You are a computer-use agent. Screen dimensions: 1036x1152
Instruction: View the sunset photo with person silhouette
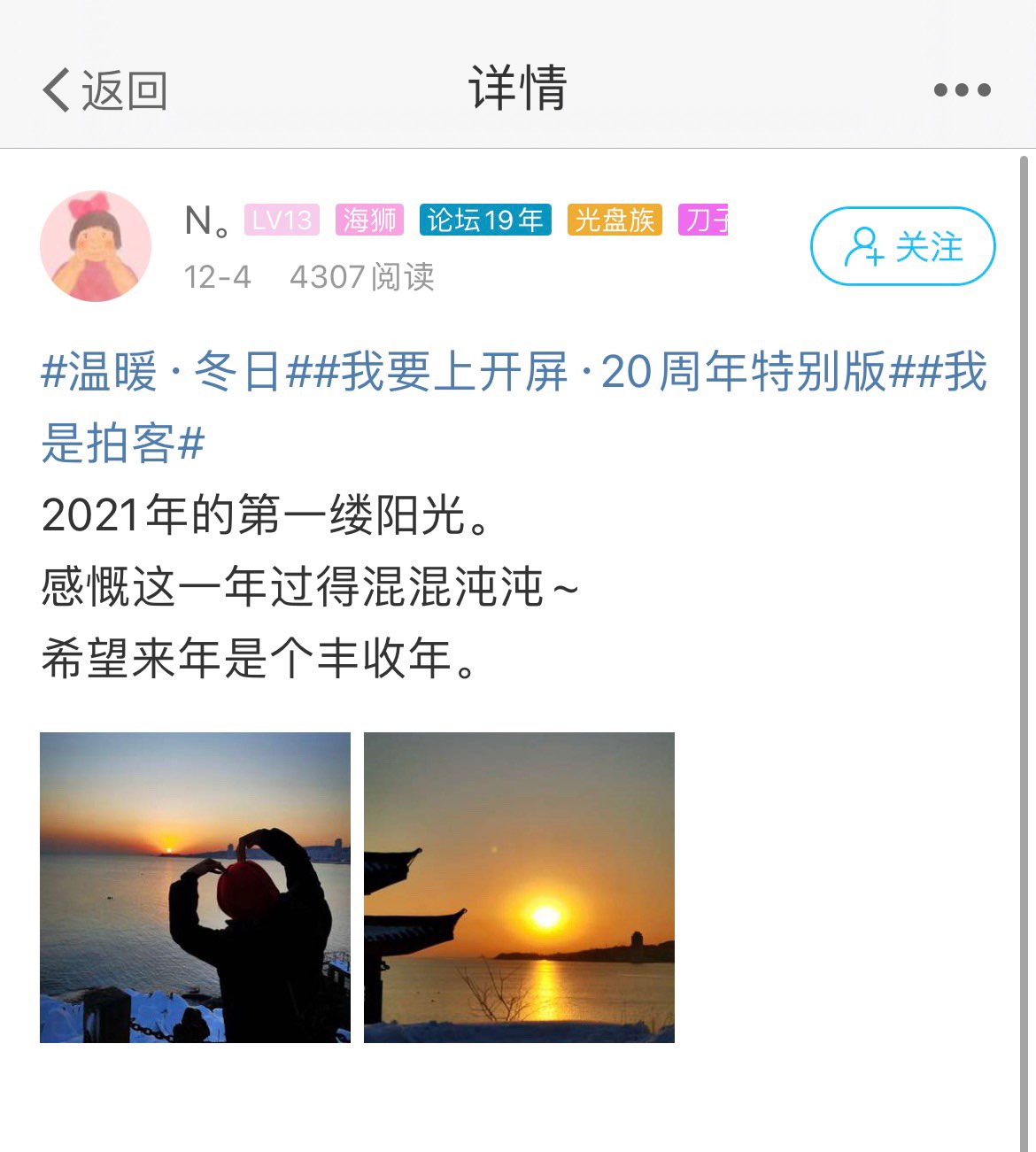pyautogui.click(x=195, y=887)
